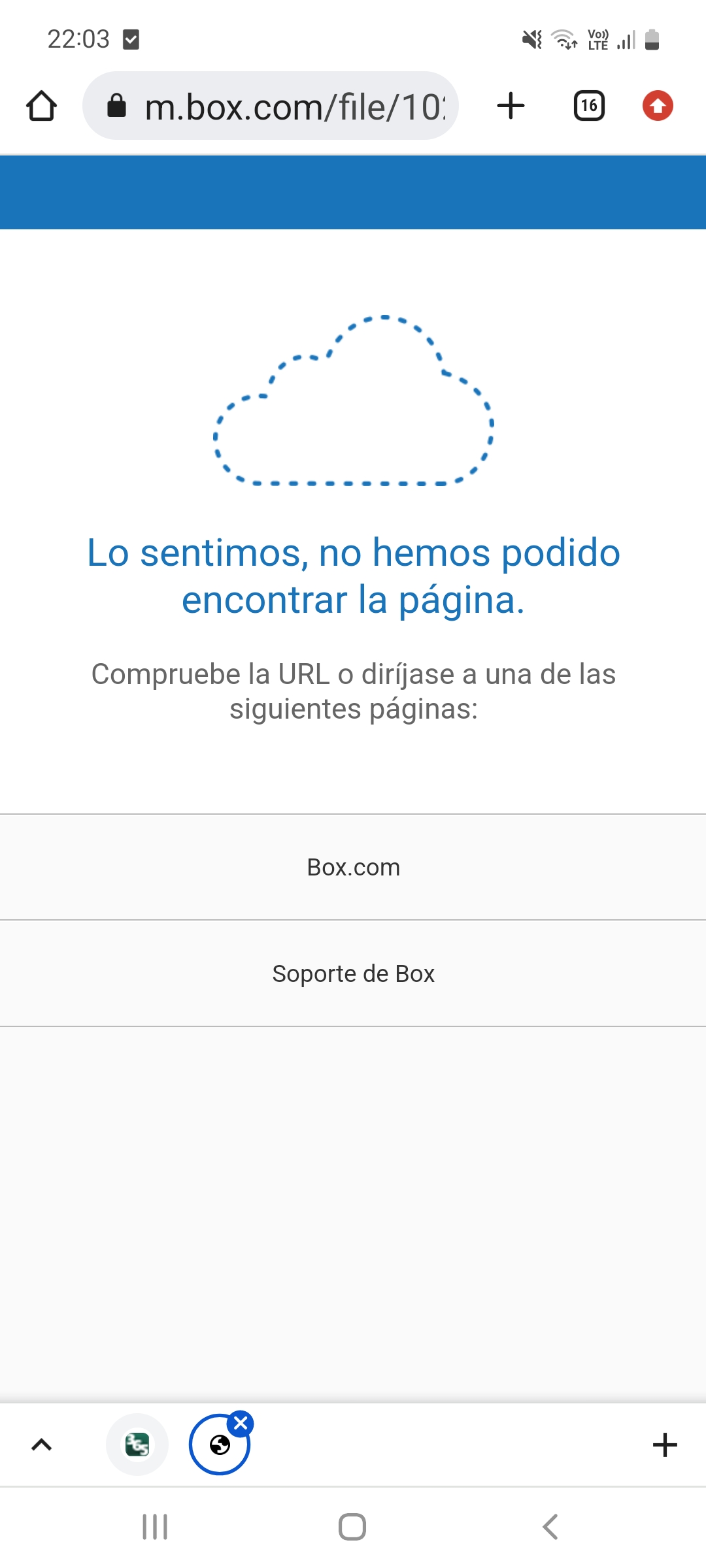The width and height of the screenshot is (706, 1568).
Task: Open the tab switcher showing 16 tabs
Action: pos(589,106)
